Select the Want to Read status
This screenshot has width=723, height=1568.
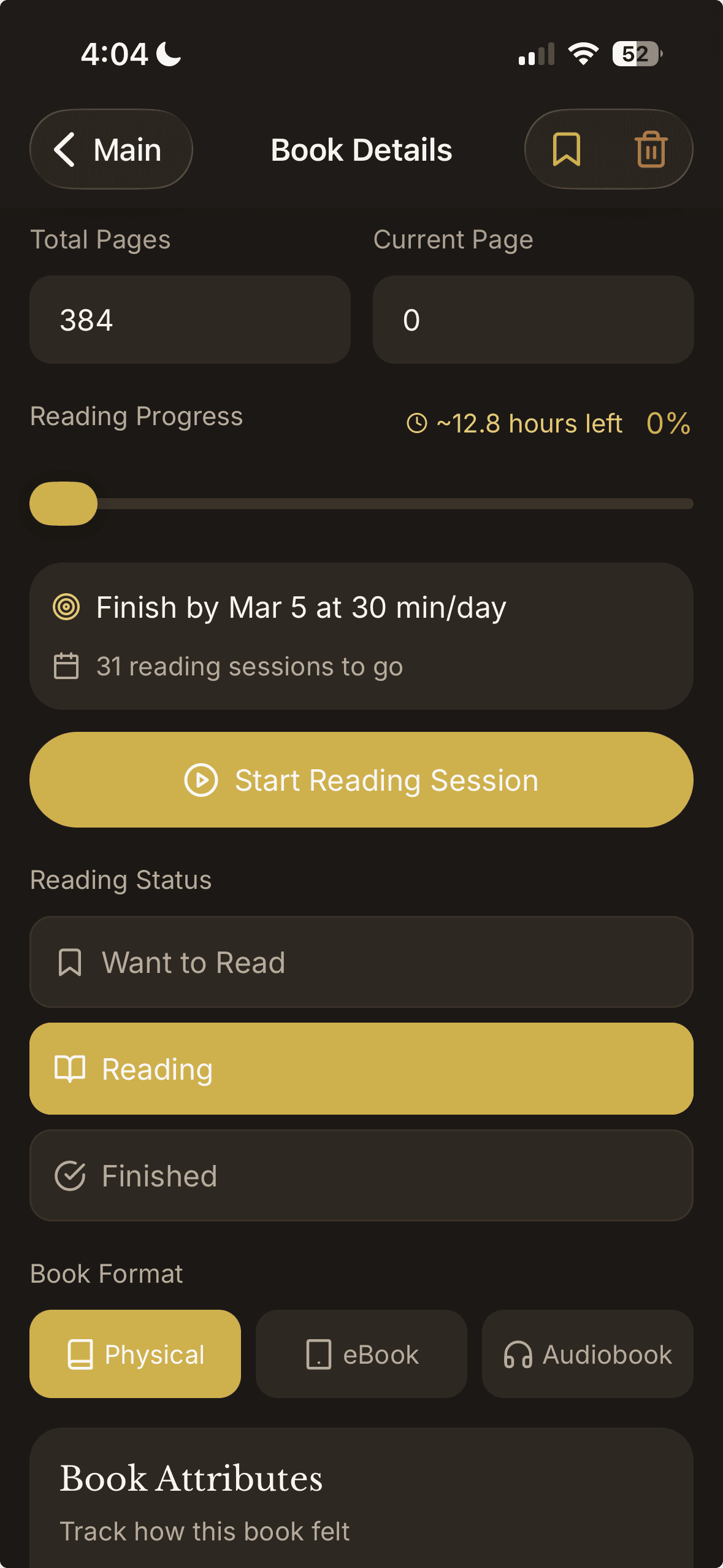361,962
